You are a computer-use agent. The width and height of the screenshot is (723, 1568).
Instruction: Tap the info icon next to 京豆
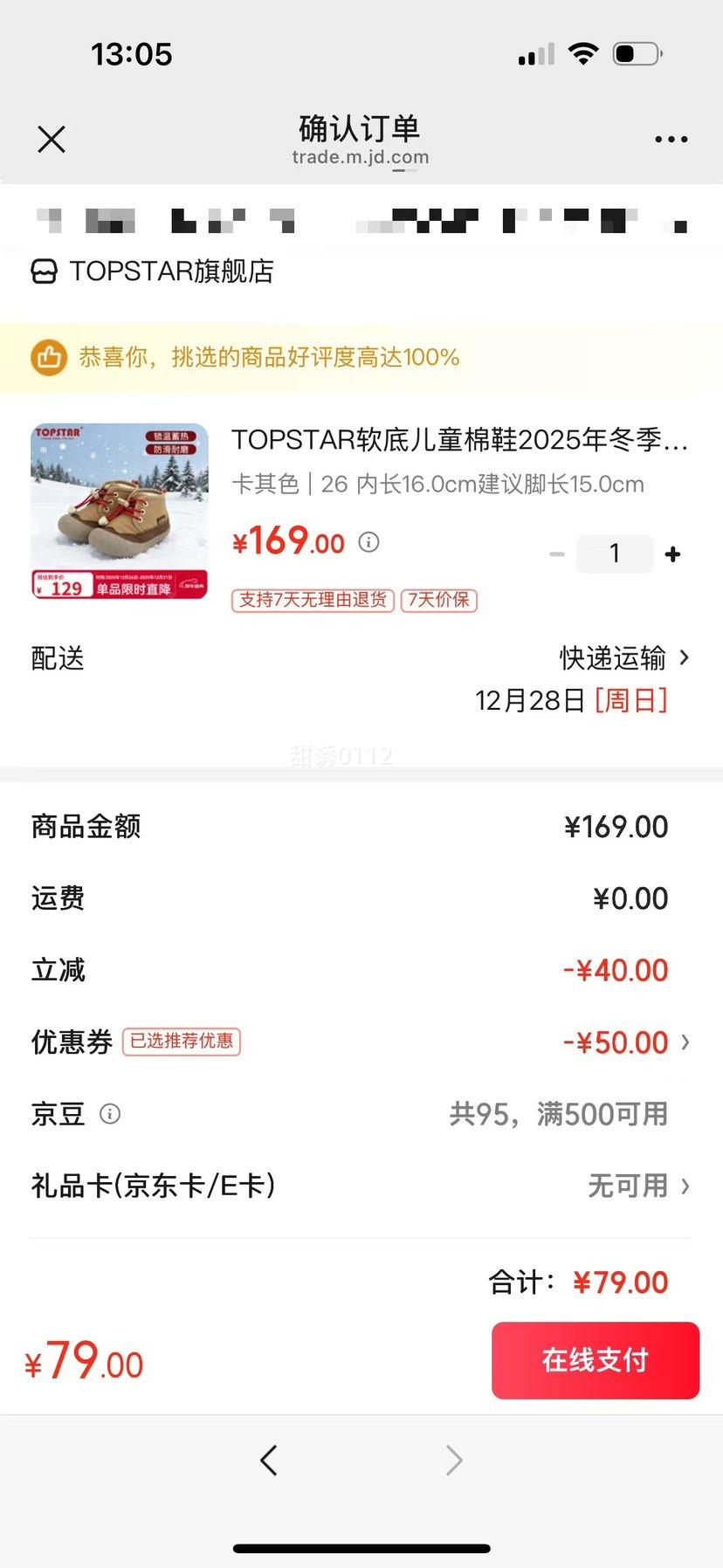pyautogui.click(x=109, y=1113)
